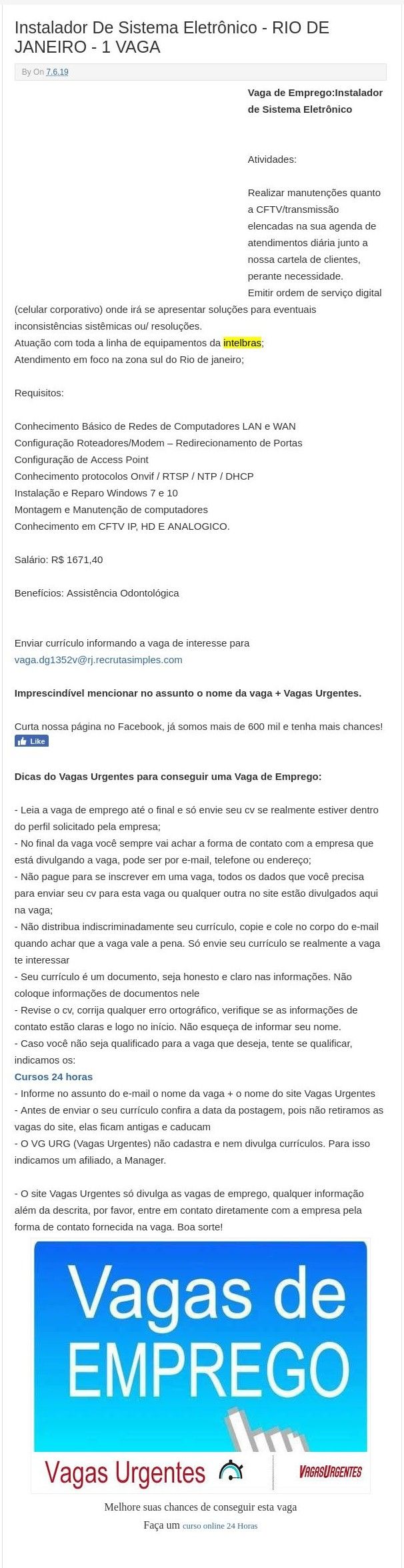This screenshot has width=404, height=1568.
Task: Open the 7.6.19 post date link
Action: tap(57, 72)
